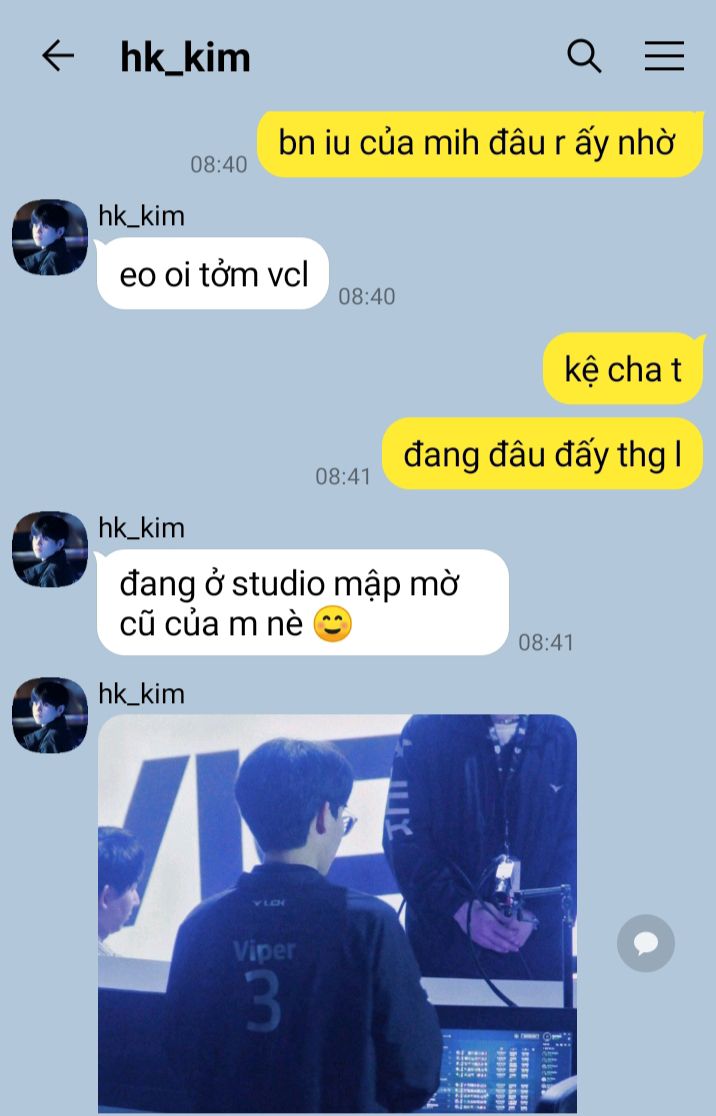Open hk_kim's avatar above "eo oi tởm vcl"
Screen dimensions: 716x1116
click(x=50, y=237)
